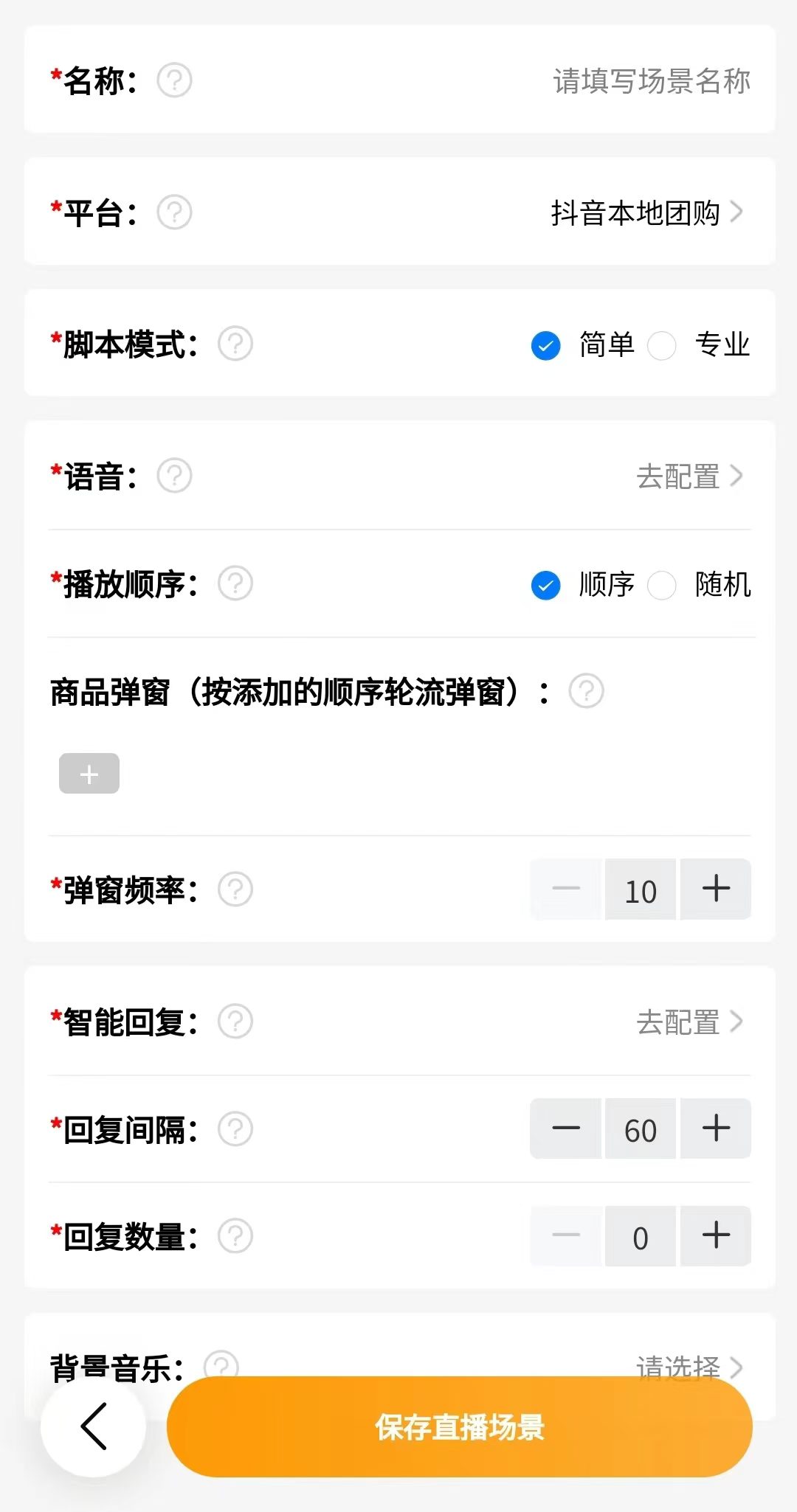
Task: View help for 脚本模式 setting
Action: click(x=235, y=344)
